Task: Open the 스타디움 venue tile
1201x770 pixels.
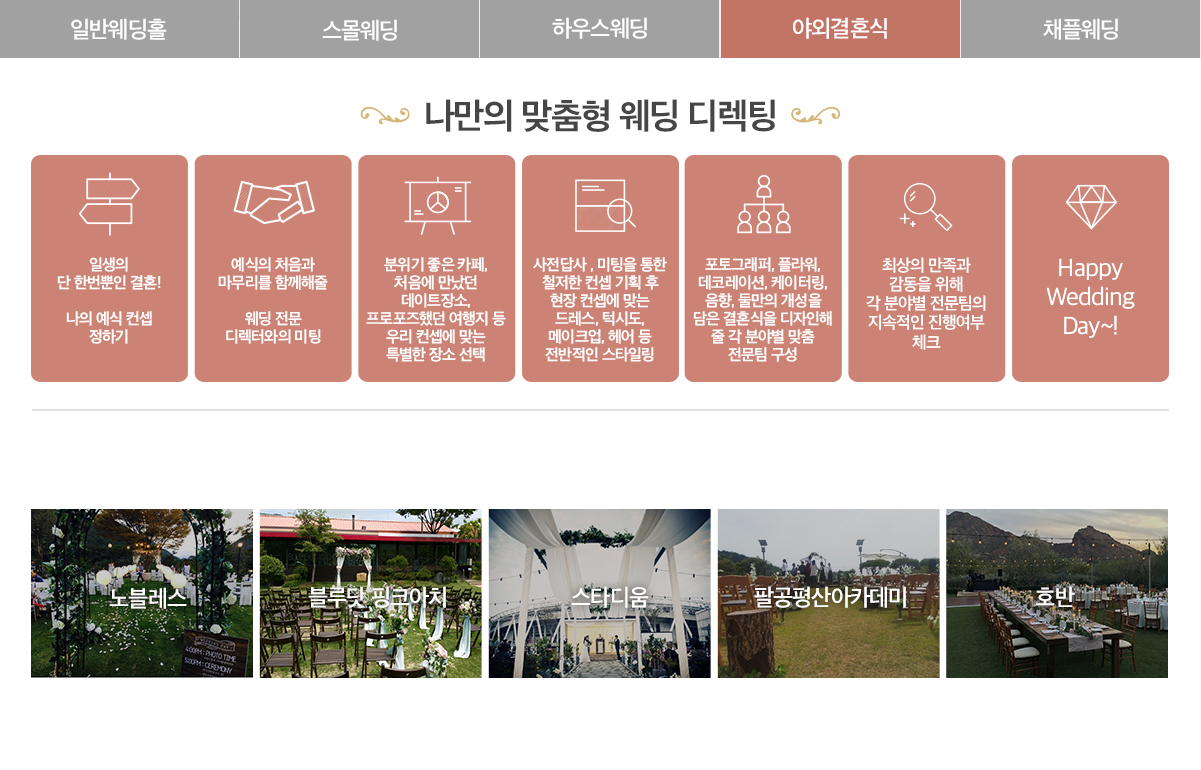Action: [599, 594]
